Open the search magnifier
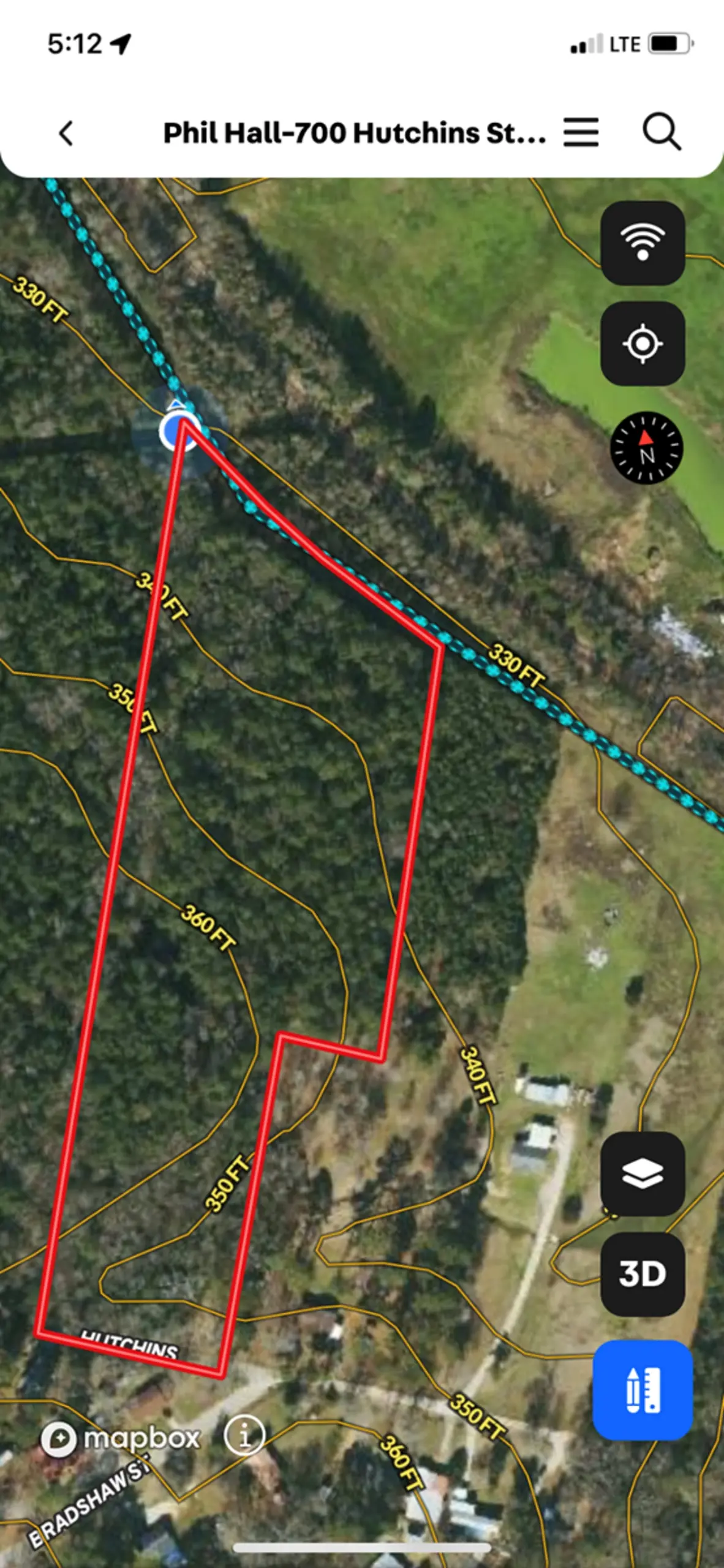Image resolution: width=724 pixels, height=1568 pixels. (x=662, y=132)
